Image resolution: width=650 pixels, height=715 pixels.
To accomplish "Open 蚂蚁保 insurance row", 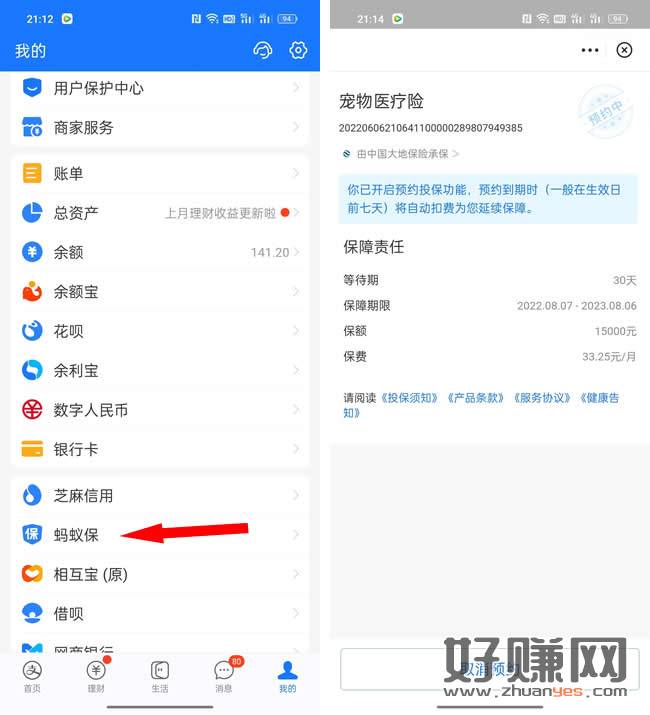I will [x=160, y=535].
